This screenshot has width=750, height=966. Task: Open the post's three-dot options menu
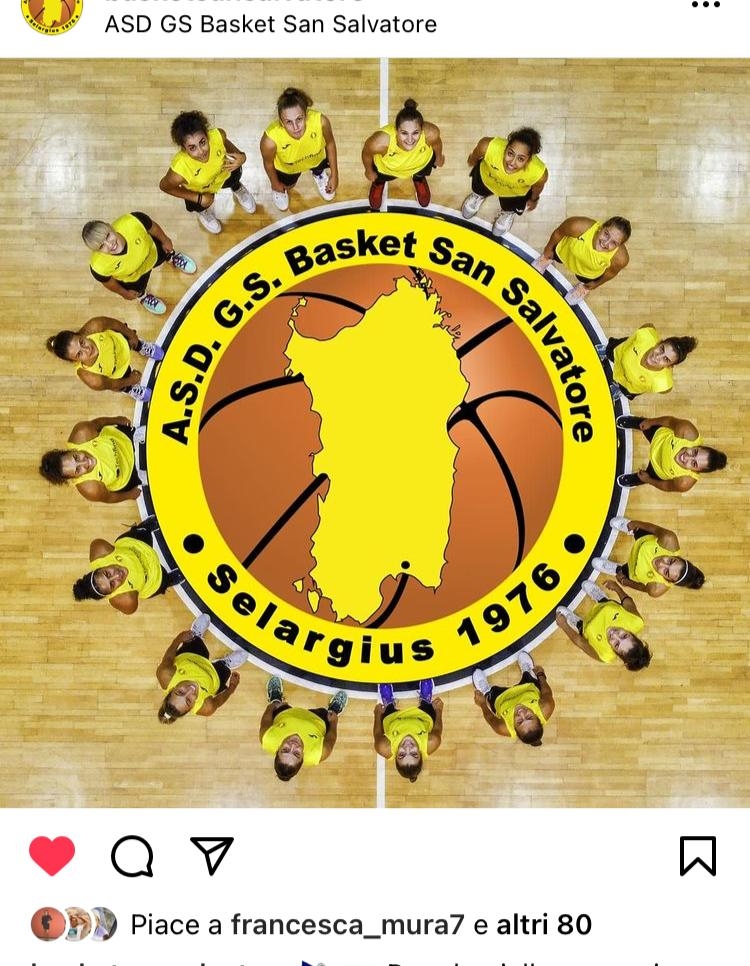point(705,6)
